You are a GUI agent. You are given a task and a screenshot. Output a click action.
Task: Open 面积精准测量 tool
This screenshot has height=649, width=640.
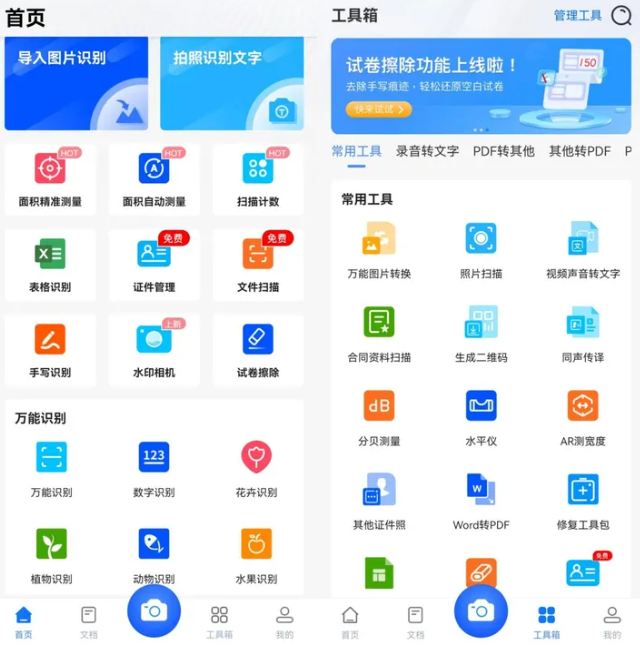tap(50, 180)
